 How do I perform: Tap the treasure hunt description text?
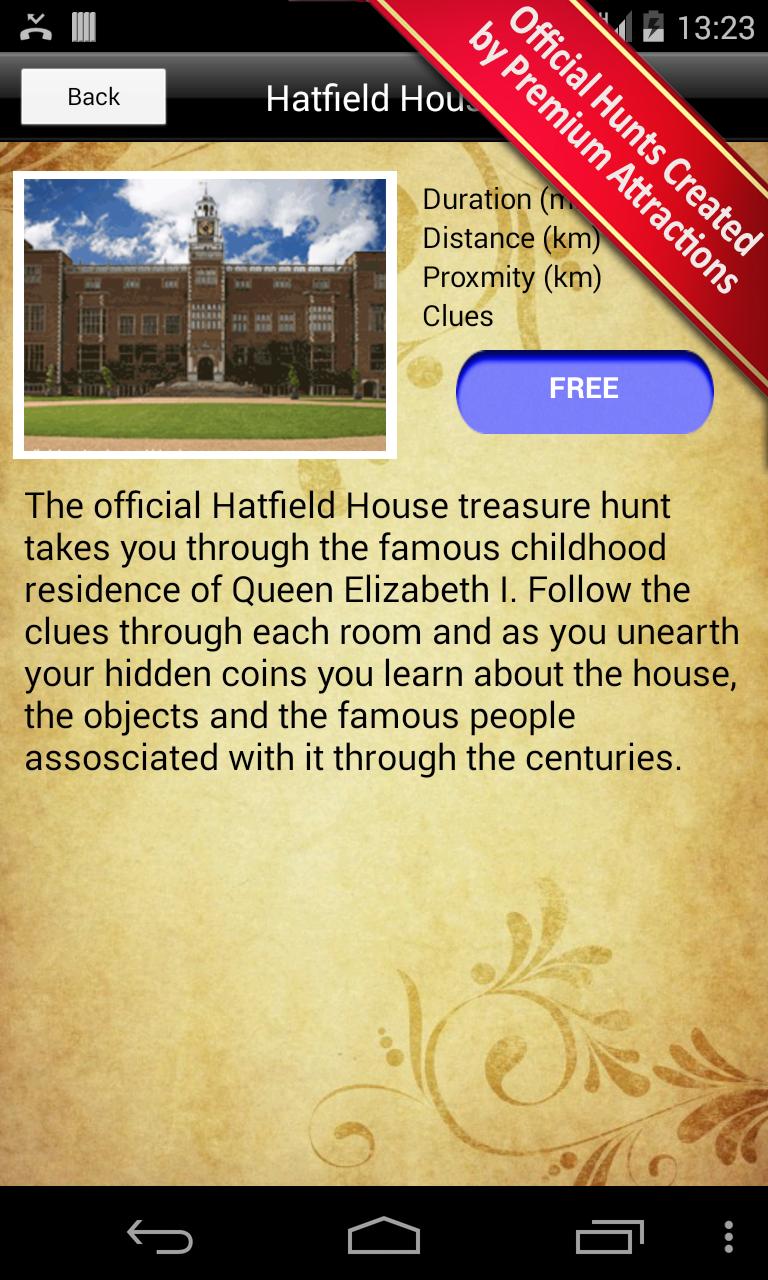[380, 630]
